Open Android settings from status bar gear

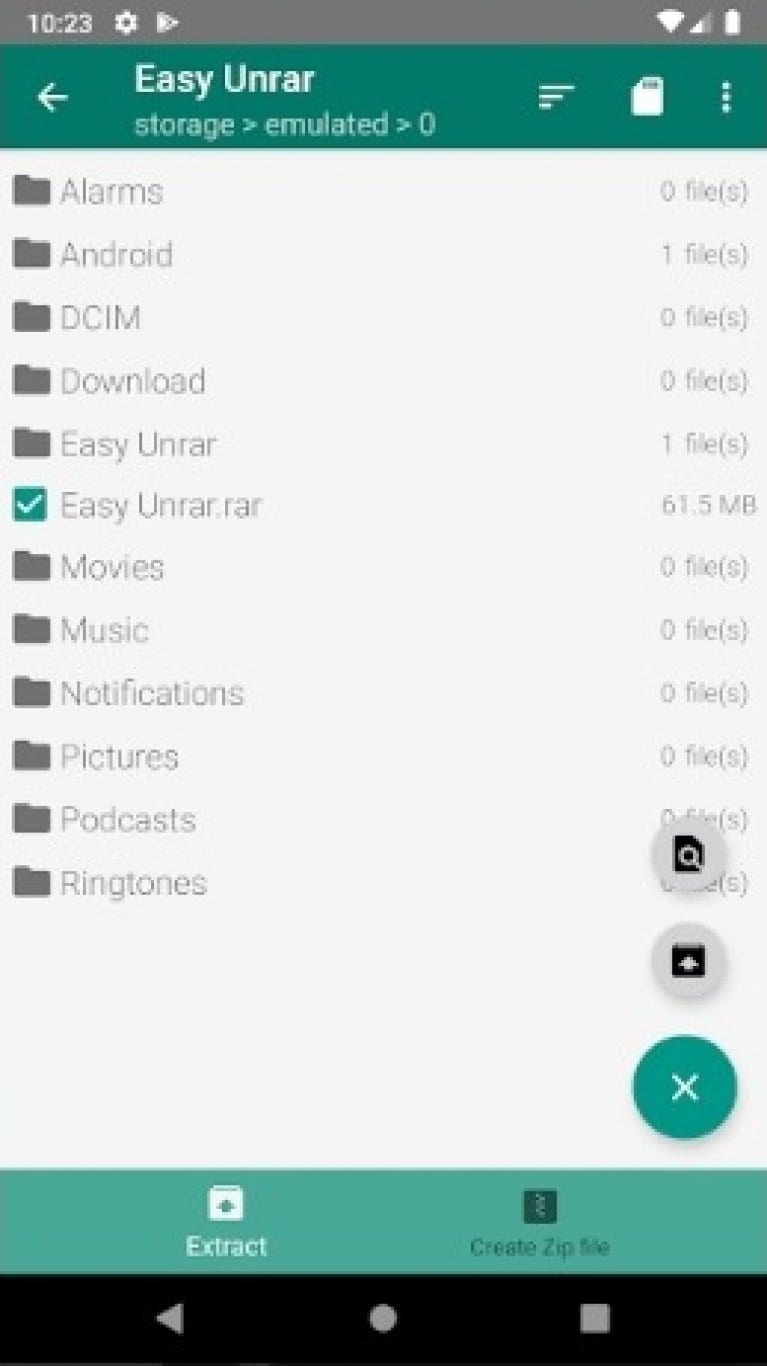(x=126, y=23)
